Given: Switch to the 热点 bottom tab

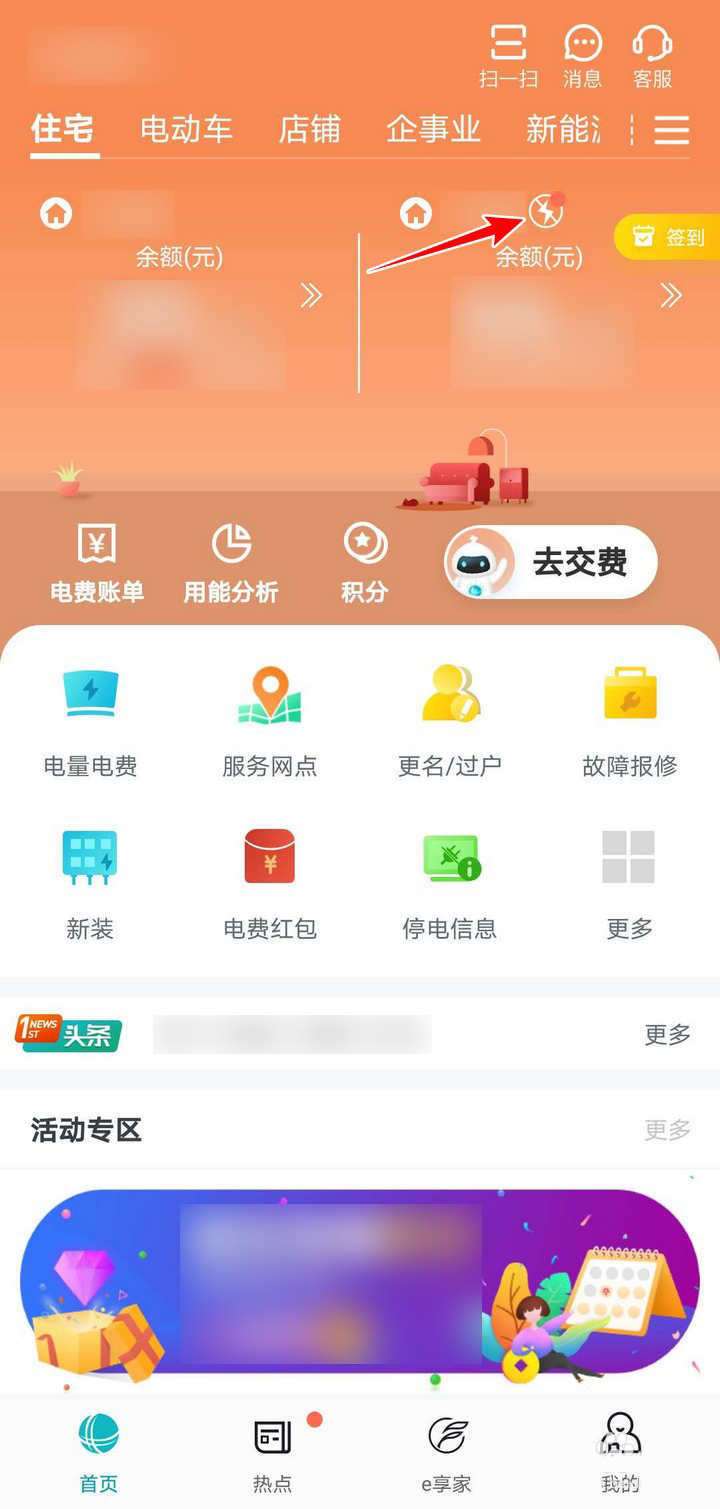Looking at the screenshot, I should (x=272, y=1452).
